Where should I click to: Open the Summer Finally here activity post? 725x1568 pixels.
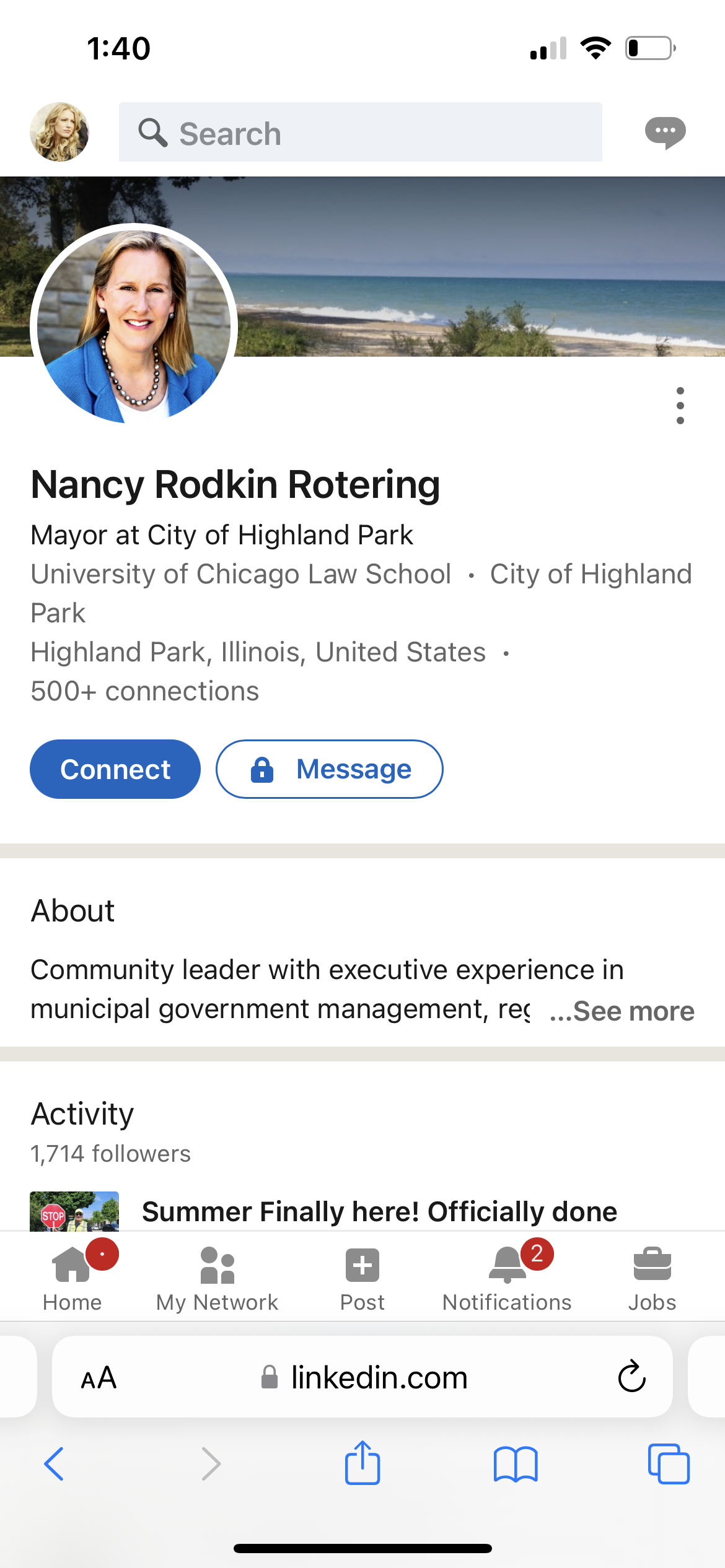(379, 1211)
